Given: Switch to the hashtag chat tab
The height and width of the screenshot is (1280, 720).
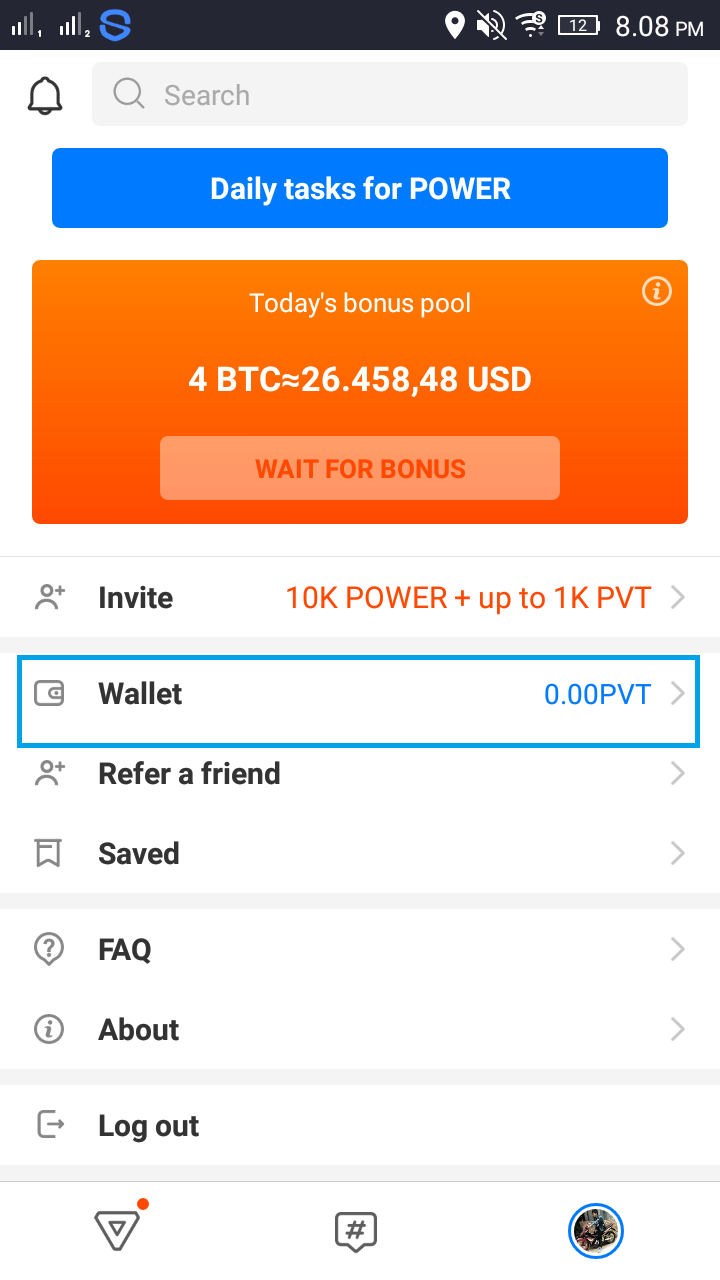Looking at the screenshot, I should coord(356,1230).
